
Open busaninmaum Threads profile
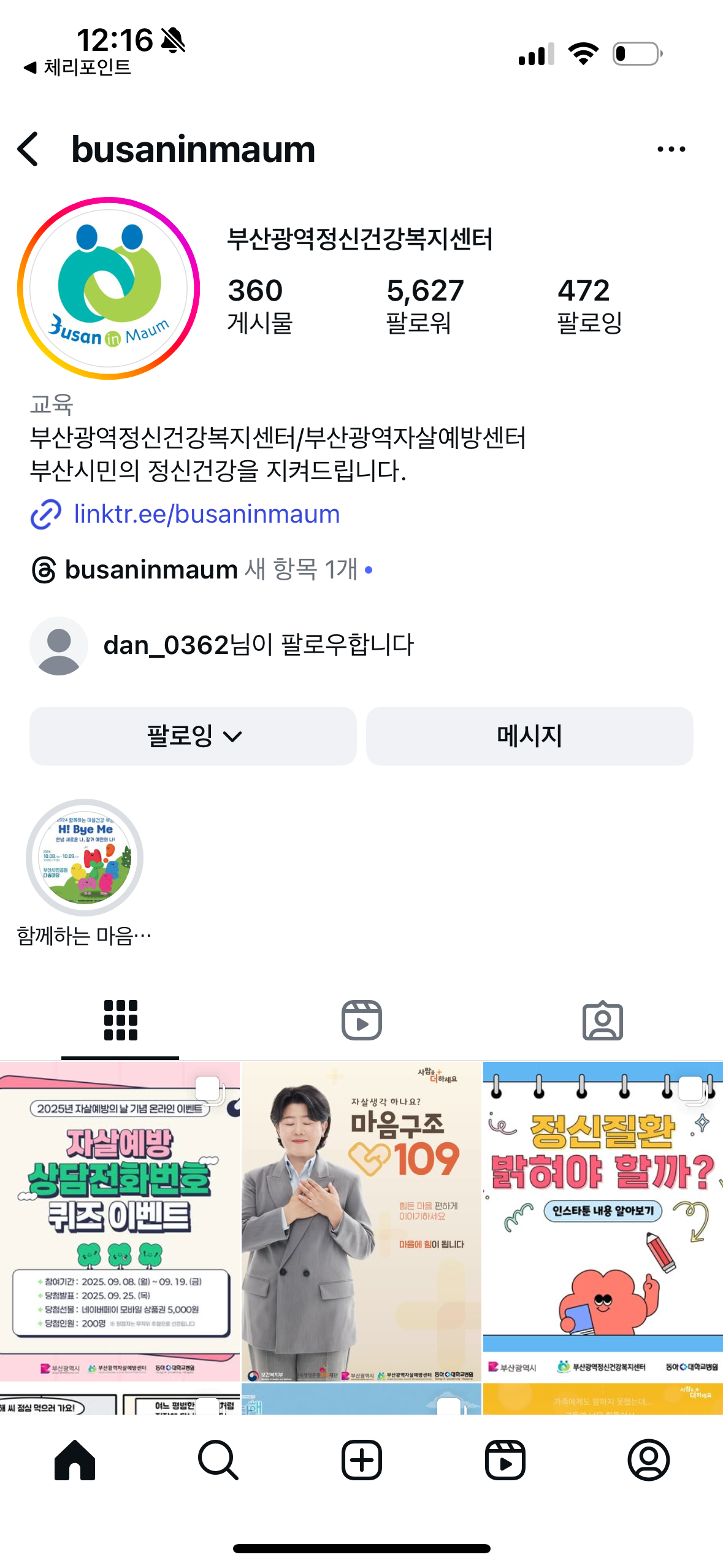(x=151, y=569)
